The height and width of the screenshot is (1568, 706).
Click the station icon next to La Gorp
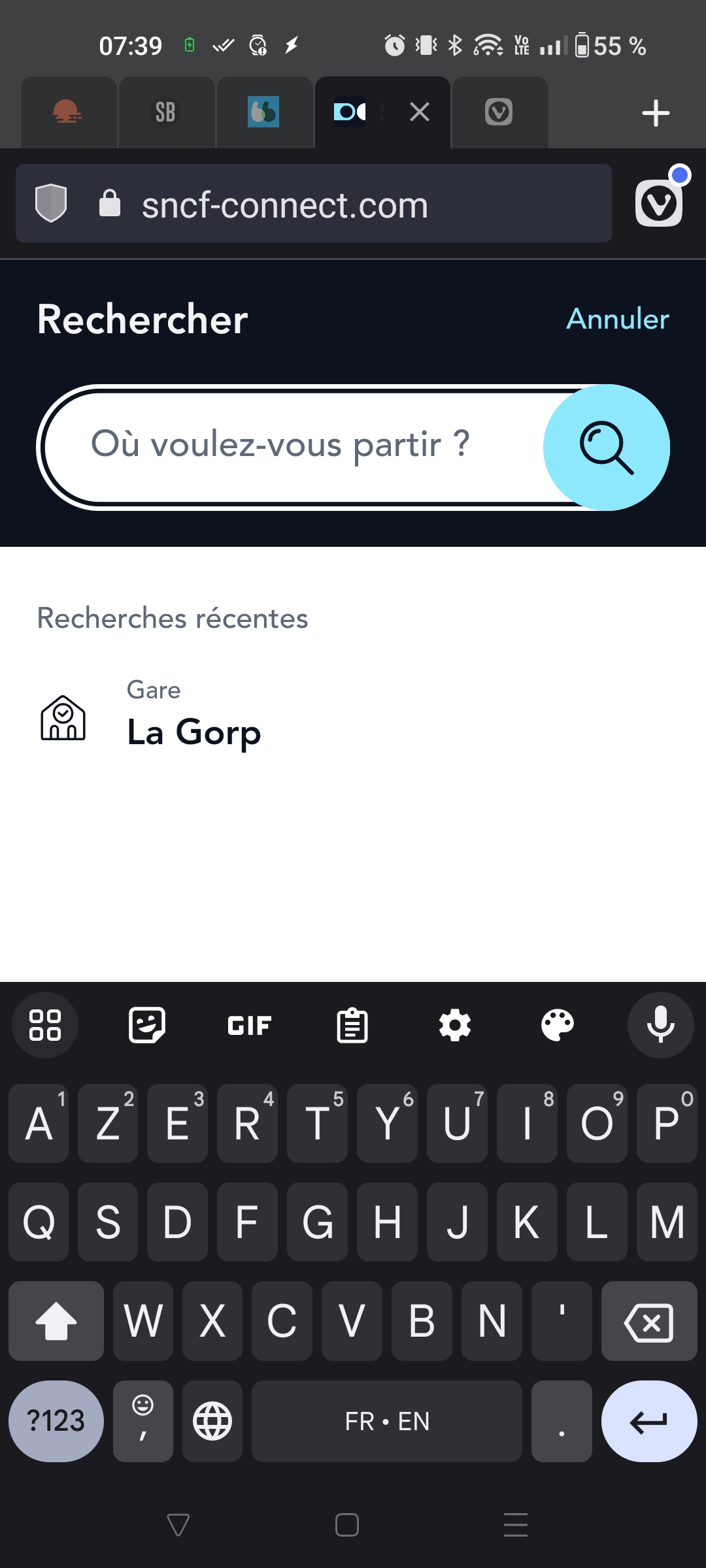click(63, 719)
